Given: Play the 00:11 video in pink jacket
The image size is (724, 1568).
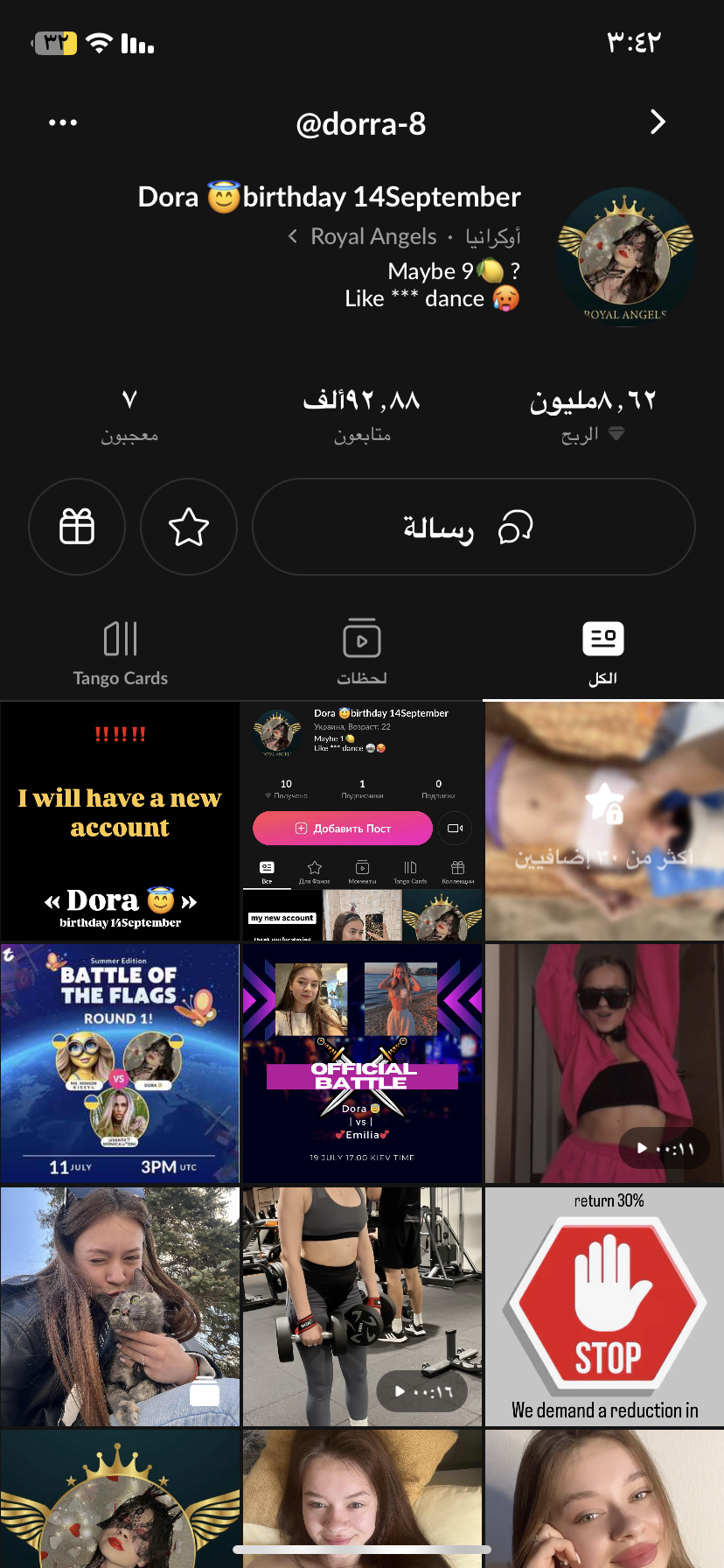Looking at the screenshot, I should point(603,1063).
